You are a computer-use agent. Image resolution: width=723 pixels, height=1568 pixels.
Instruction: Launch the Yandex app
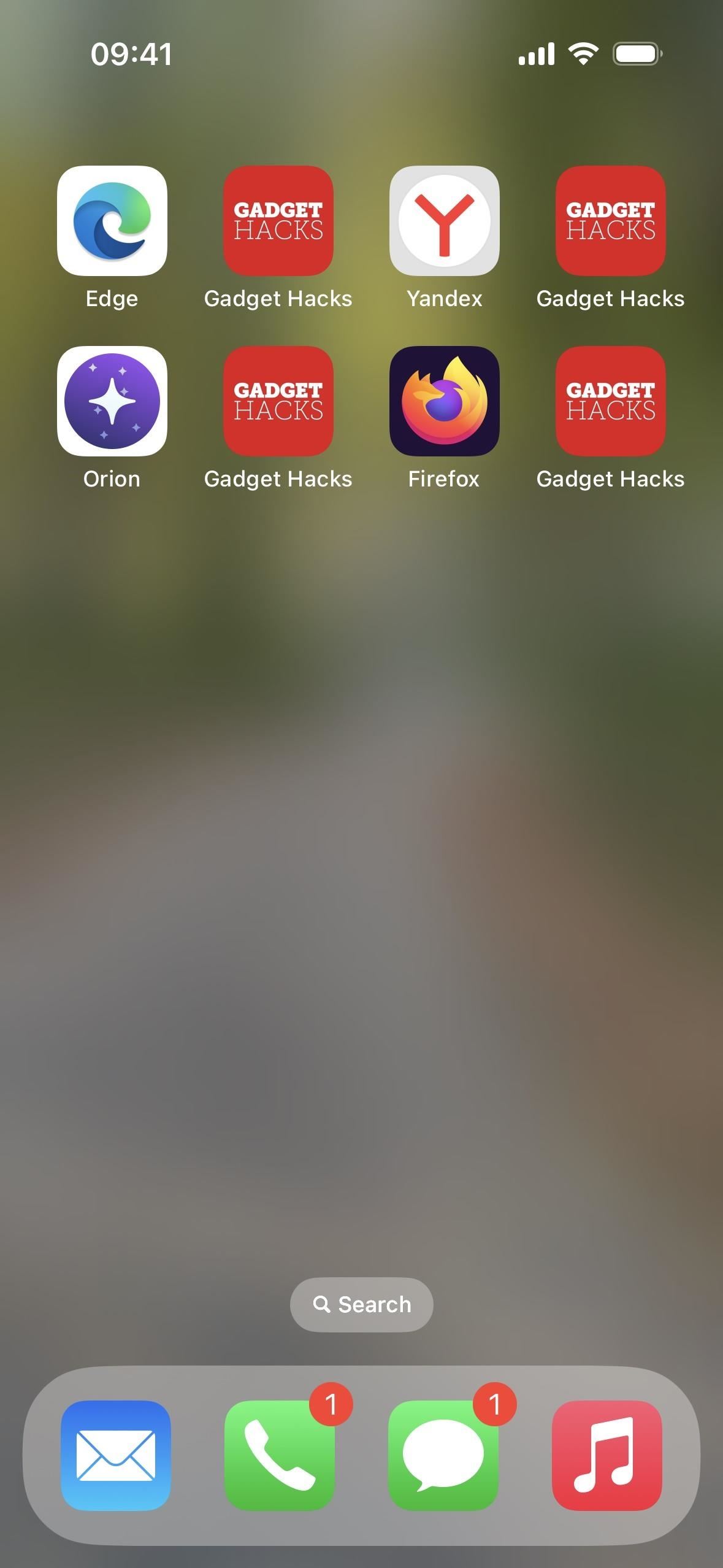click(x=444, y=221)
